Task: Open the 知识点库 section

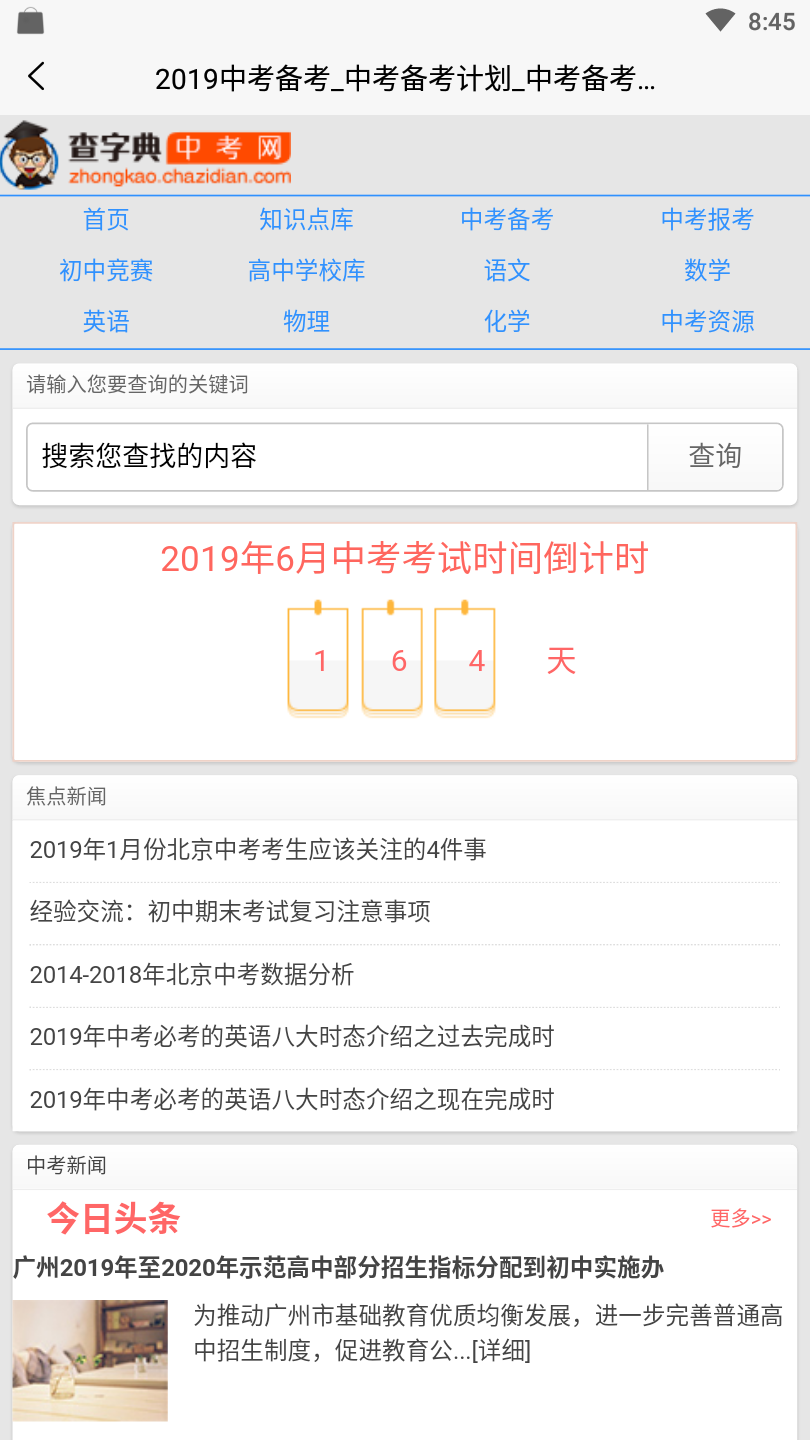Action: tap(306, 220)
